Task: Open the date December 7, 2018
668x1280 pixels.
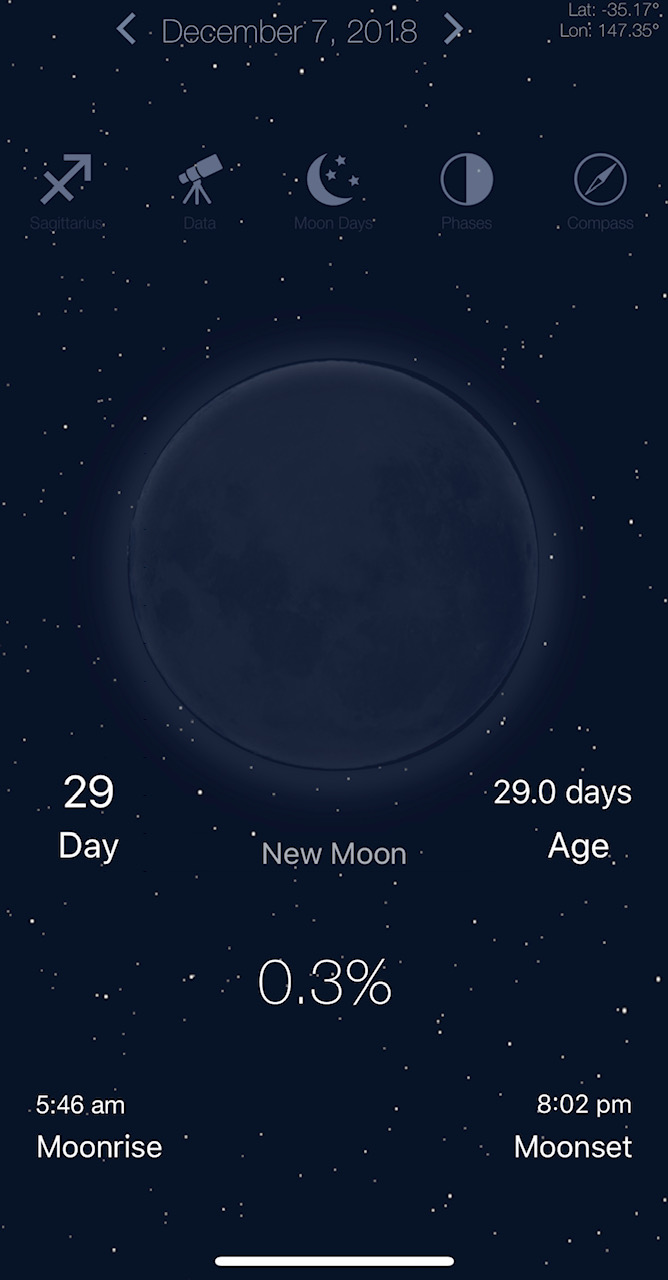Action: (x=289, y=31)
